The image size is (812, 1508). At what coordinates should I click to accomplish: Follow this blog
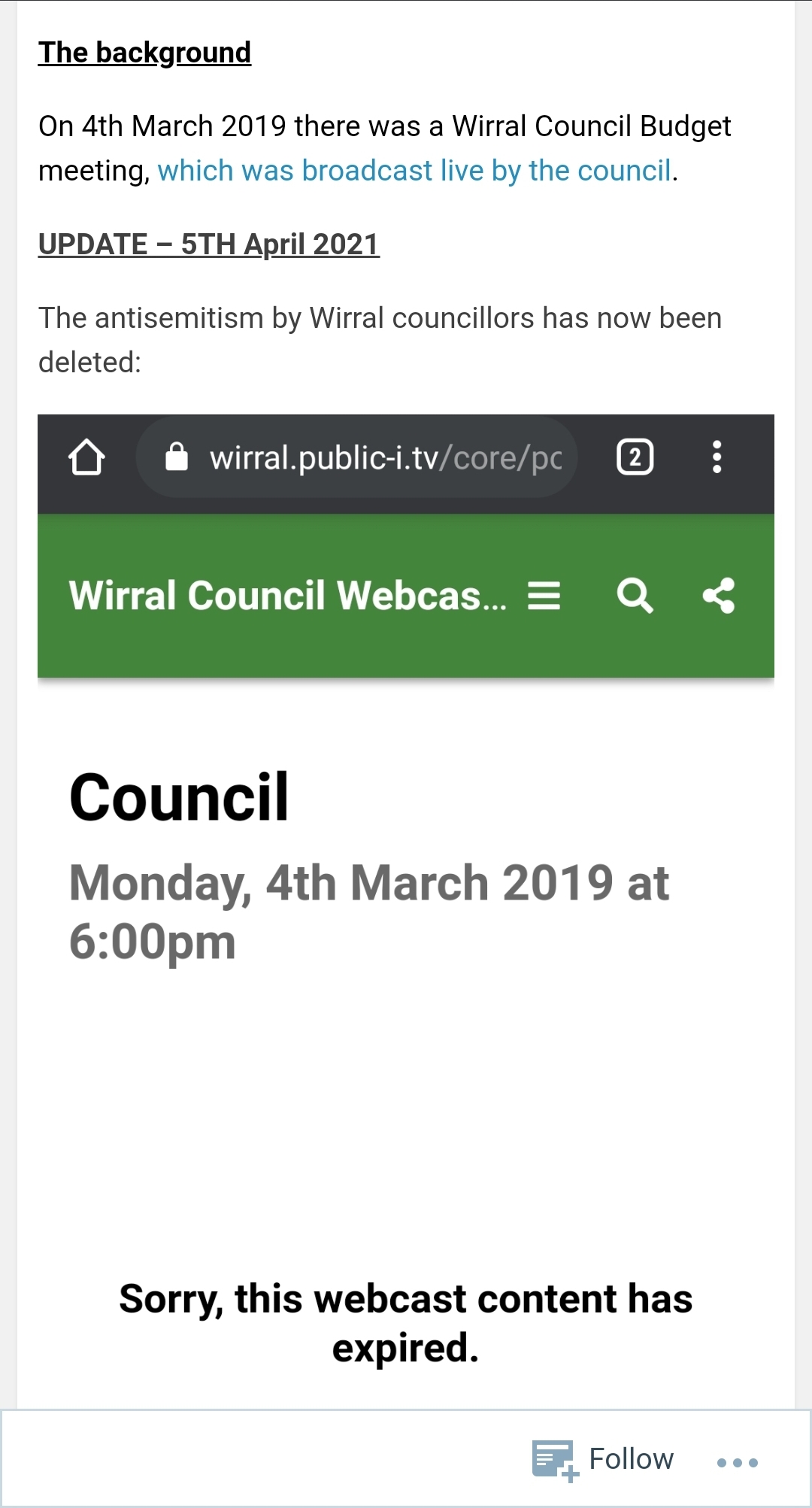tap(603, 1460)
